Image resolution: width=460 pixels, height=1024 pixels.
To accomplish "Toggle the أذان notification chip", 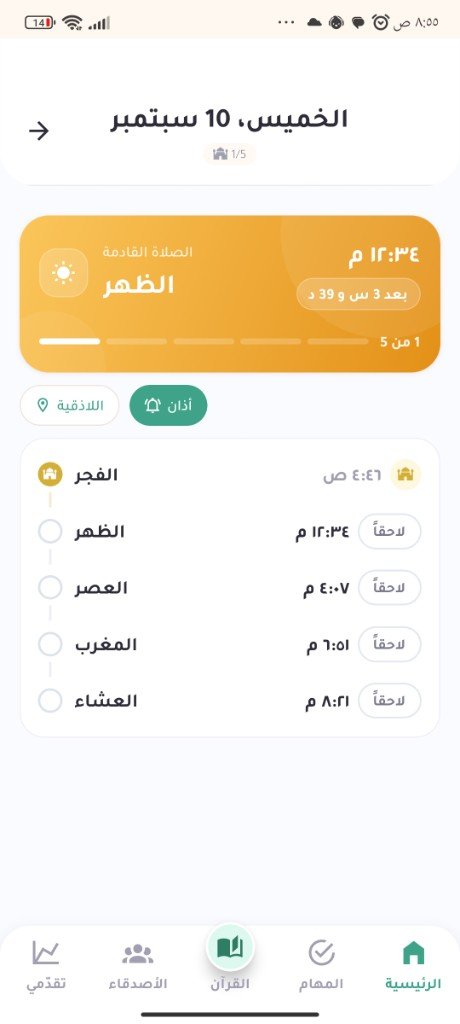I will click(x=169, y=406).
